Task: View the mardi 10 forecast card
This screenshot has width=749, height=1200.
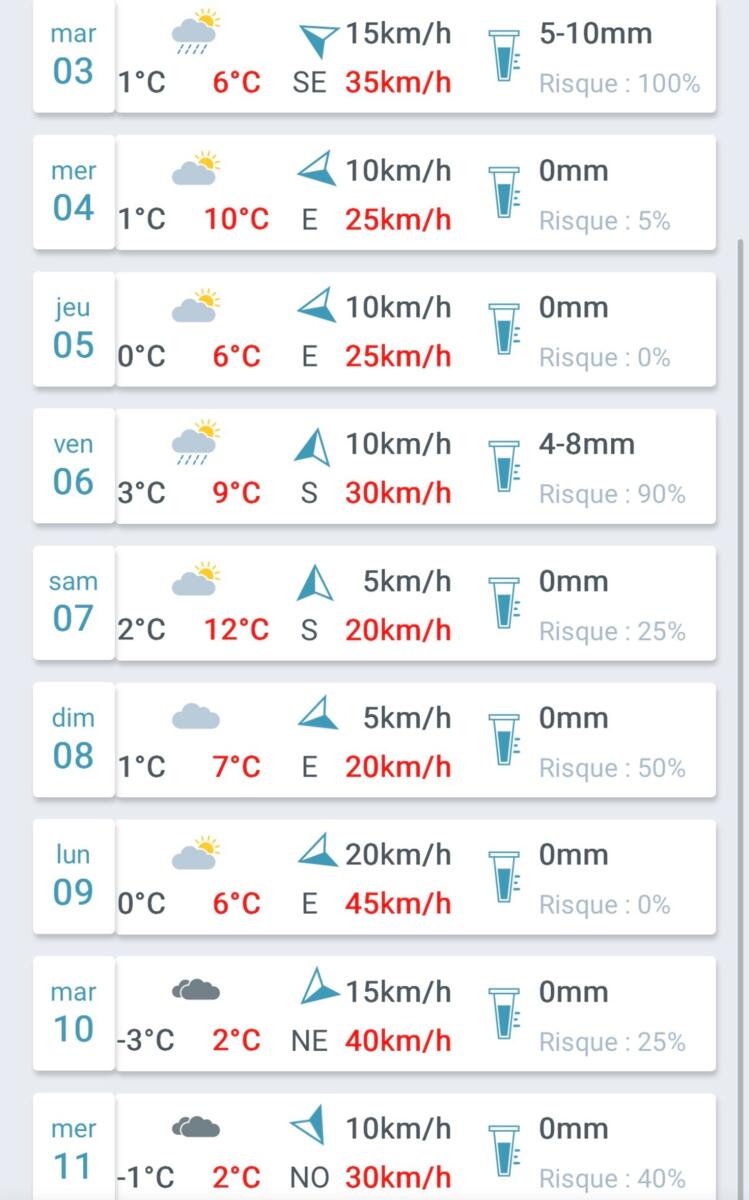Action: (374, 1015)
